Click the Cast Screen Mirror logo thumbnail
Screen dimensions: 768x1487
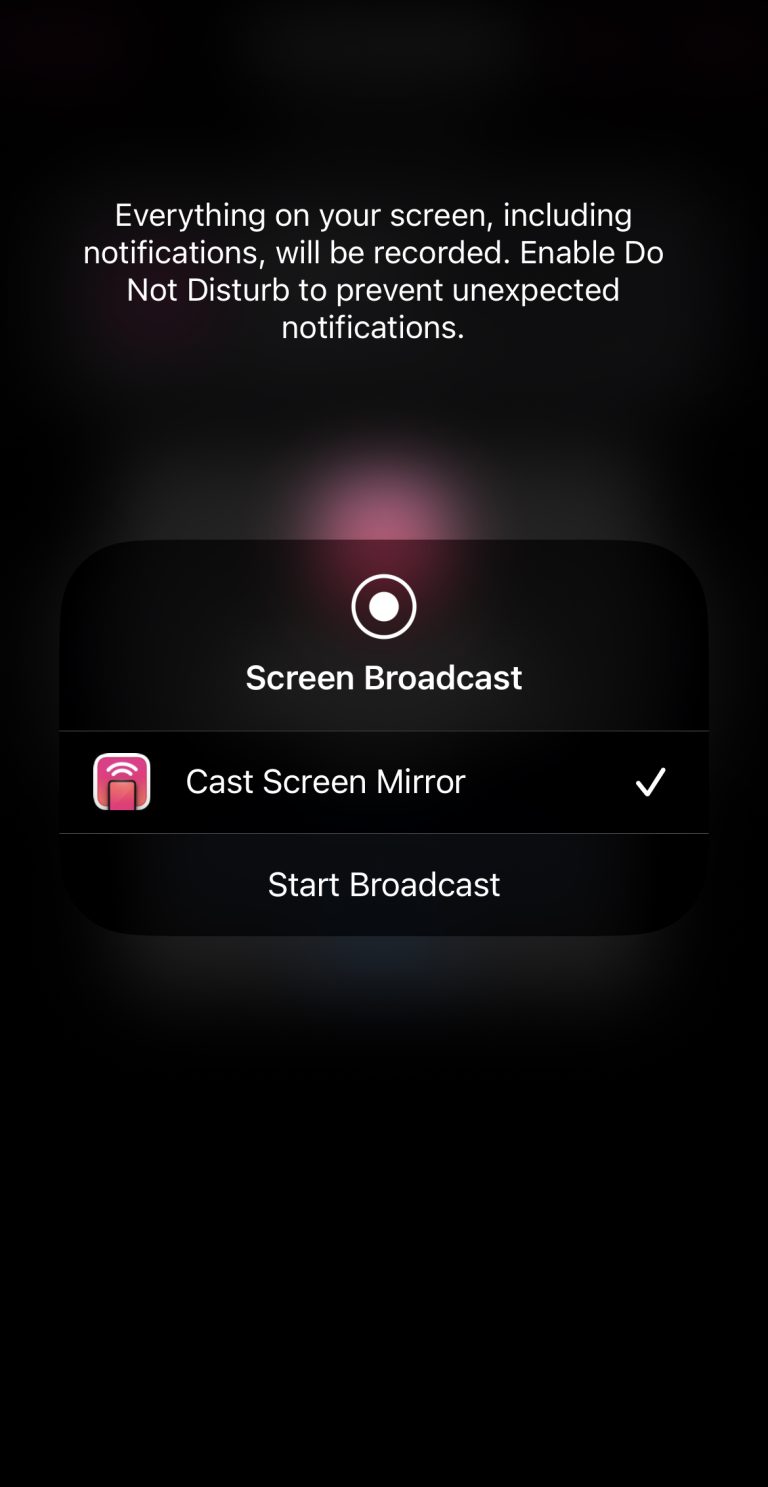point(121,782)
